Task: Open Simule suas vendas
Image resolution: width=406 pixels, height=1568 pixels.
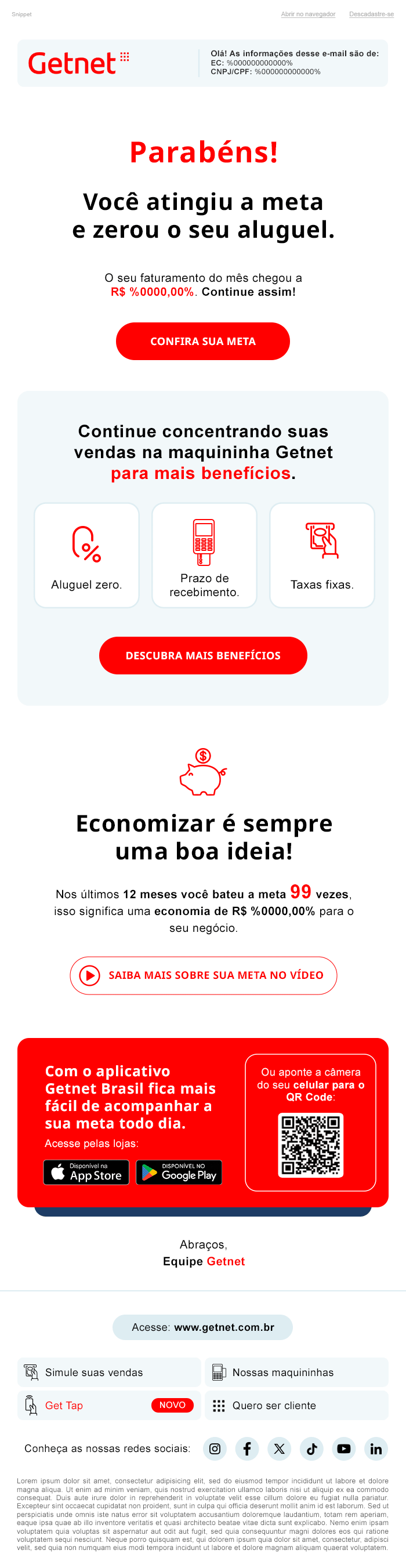Action: tap(109, 1373)
